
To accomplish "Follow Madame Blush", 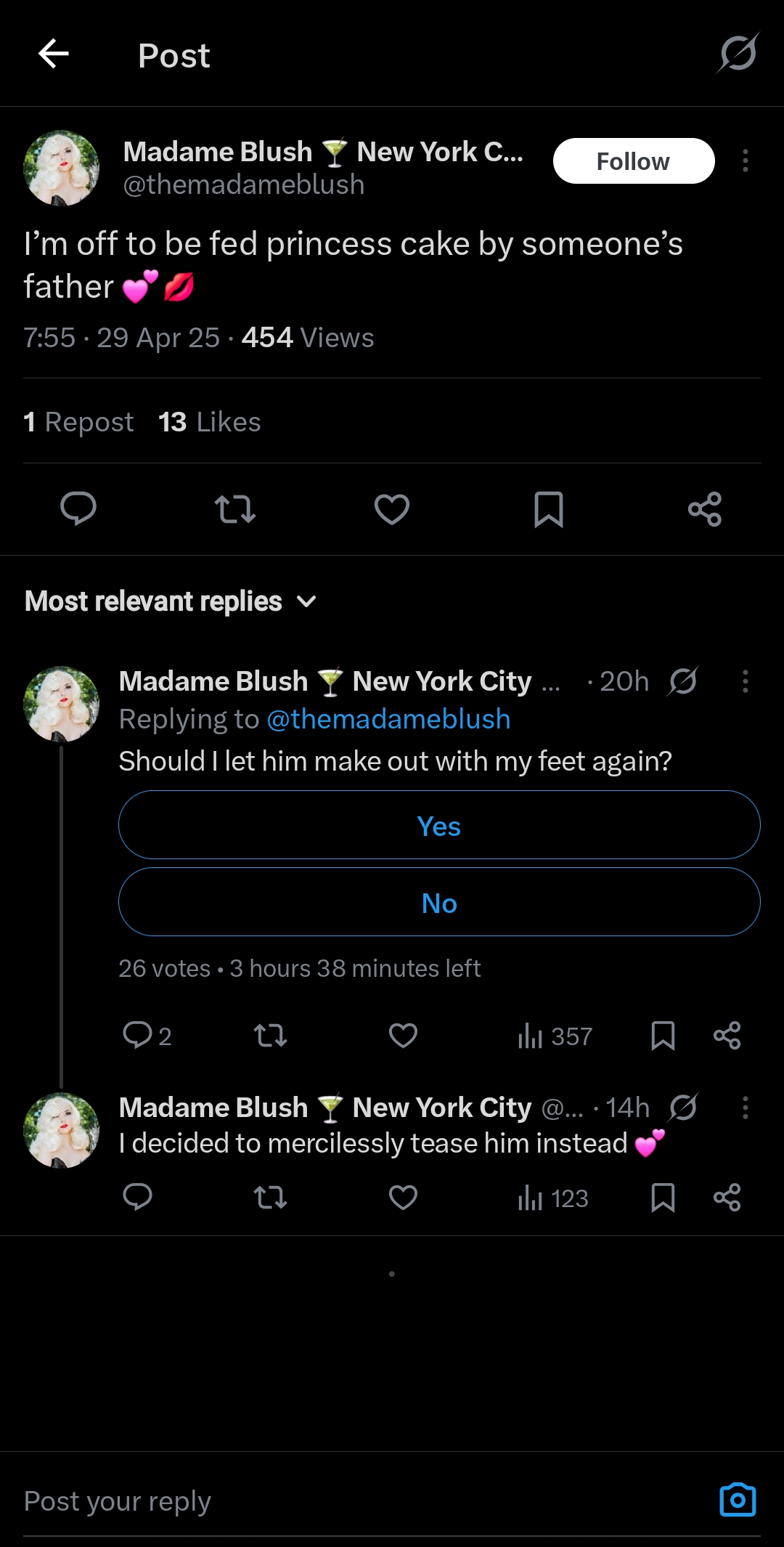I will (x=634, y=161).
